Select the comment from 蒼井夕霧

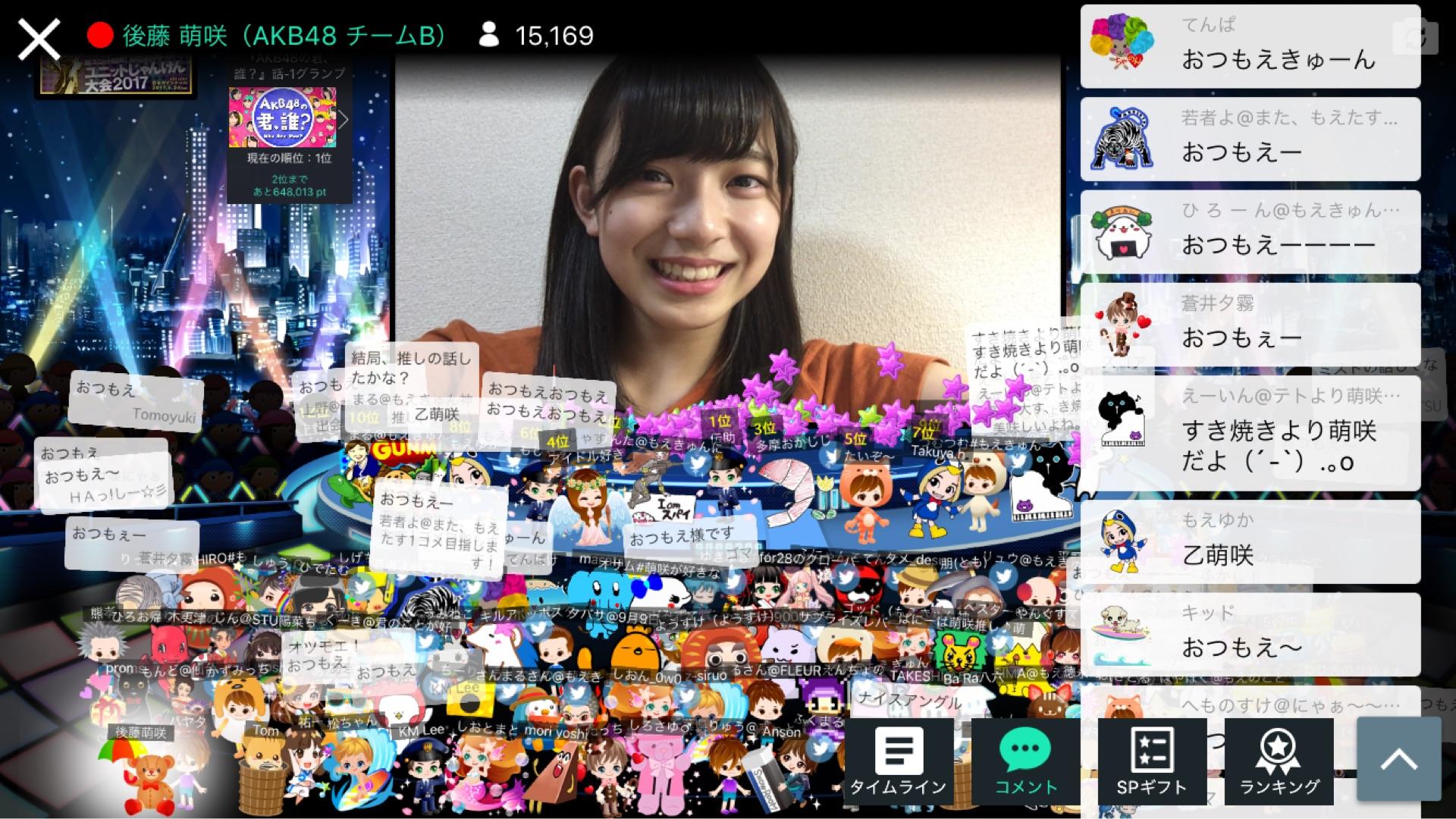point(1250,324)
